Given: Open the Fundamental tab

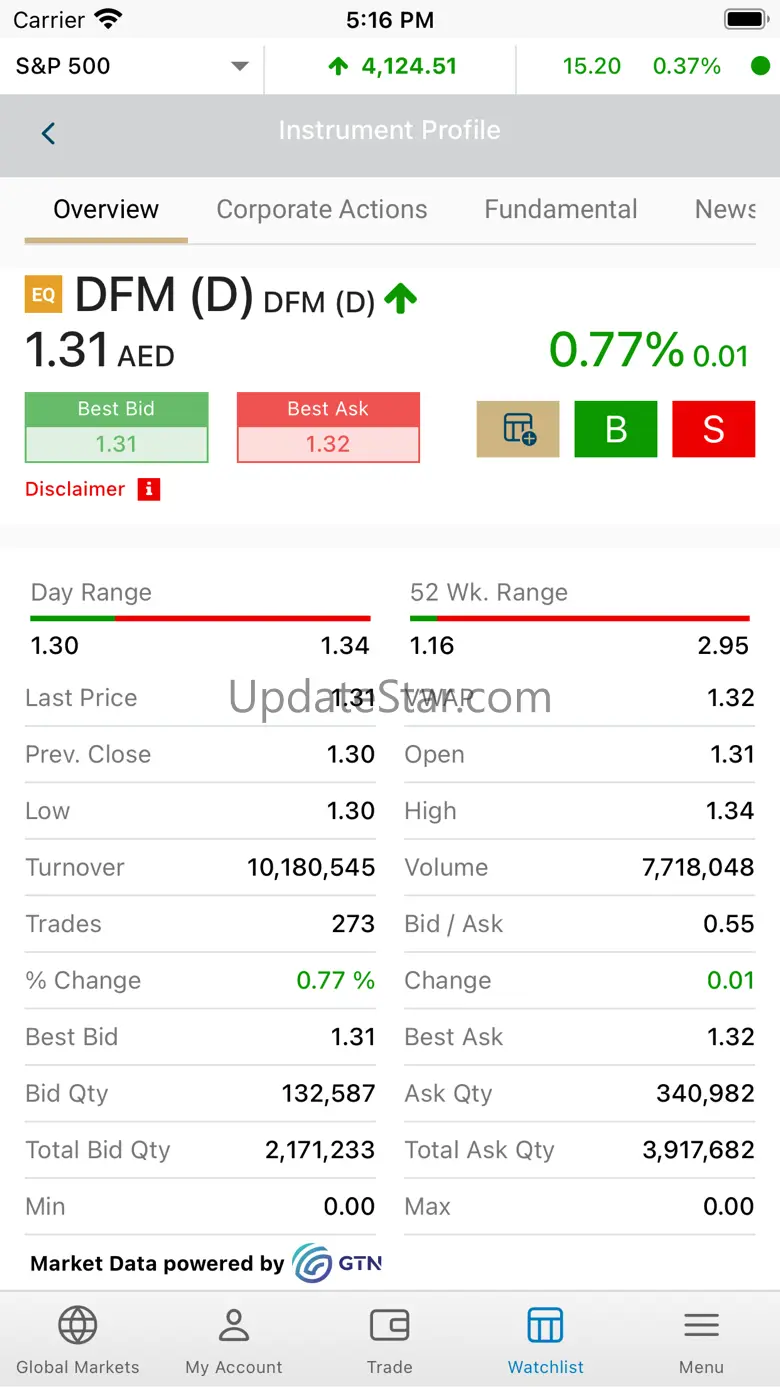Looking at the screenshot, I should coord(560,210).
